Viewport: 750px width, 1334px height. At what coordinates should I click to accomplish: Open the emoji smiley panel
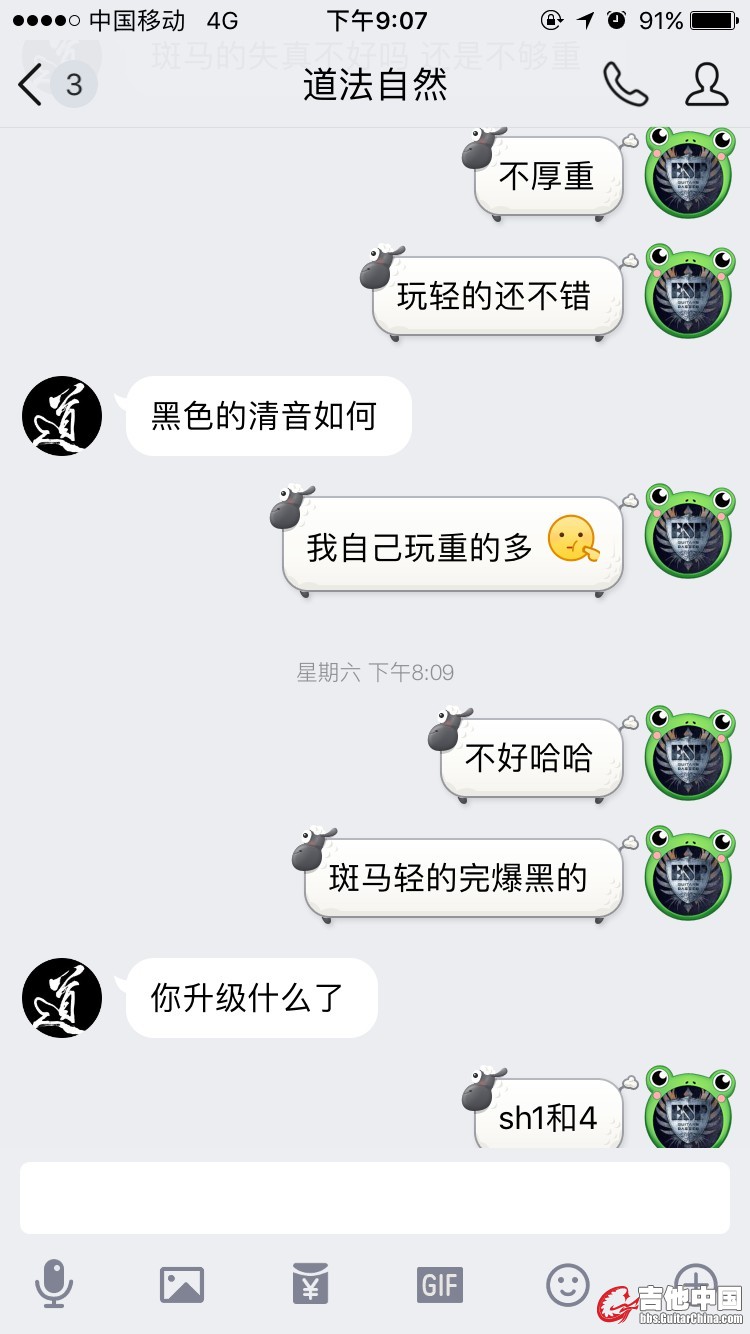[568, 1284]
